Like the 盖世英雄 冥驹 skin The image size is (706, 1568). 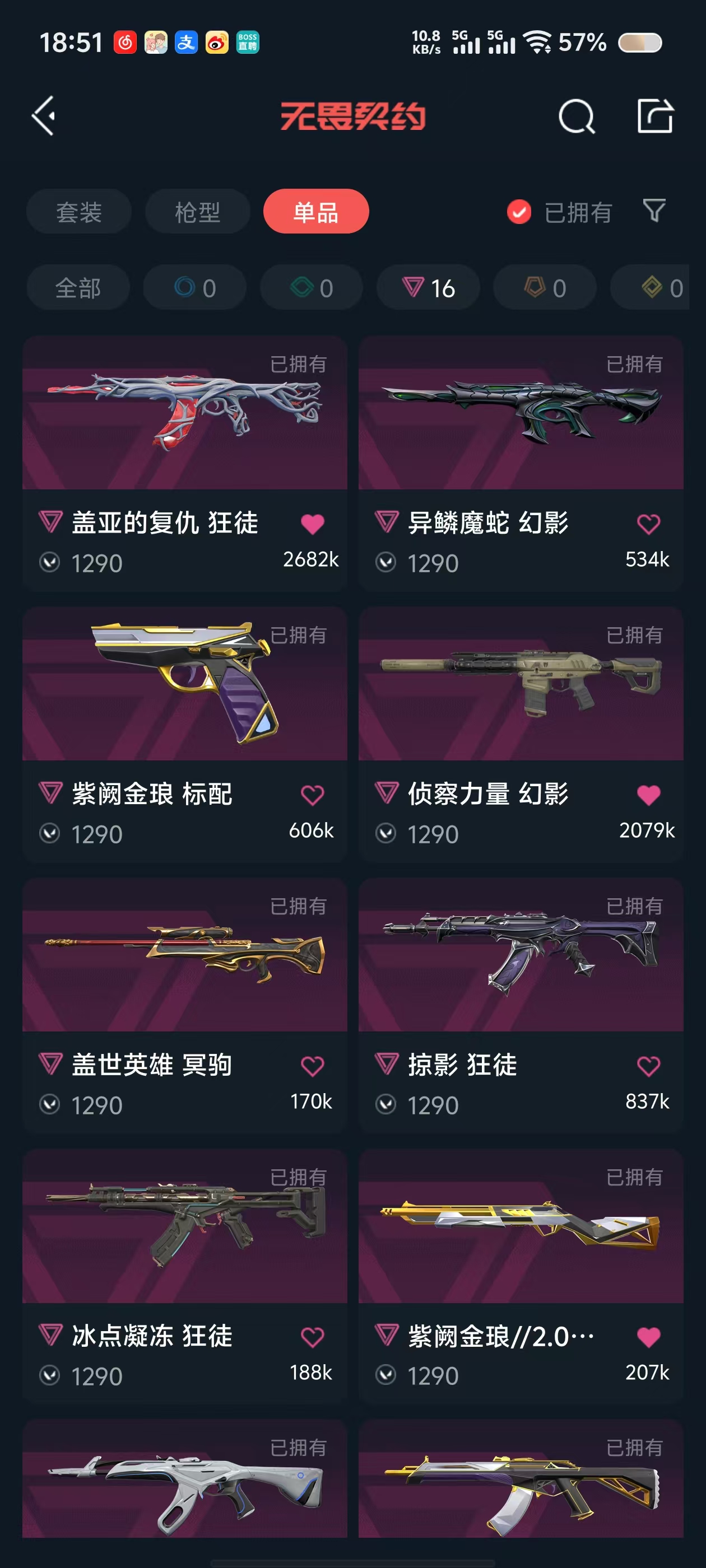click(313, 1065)
